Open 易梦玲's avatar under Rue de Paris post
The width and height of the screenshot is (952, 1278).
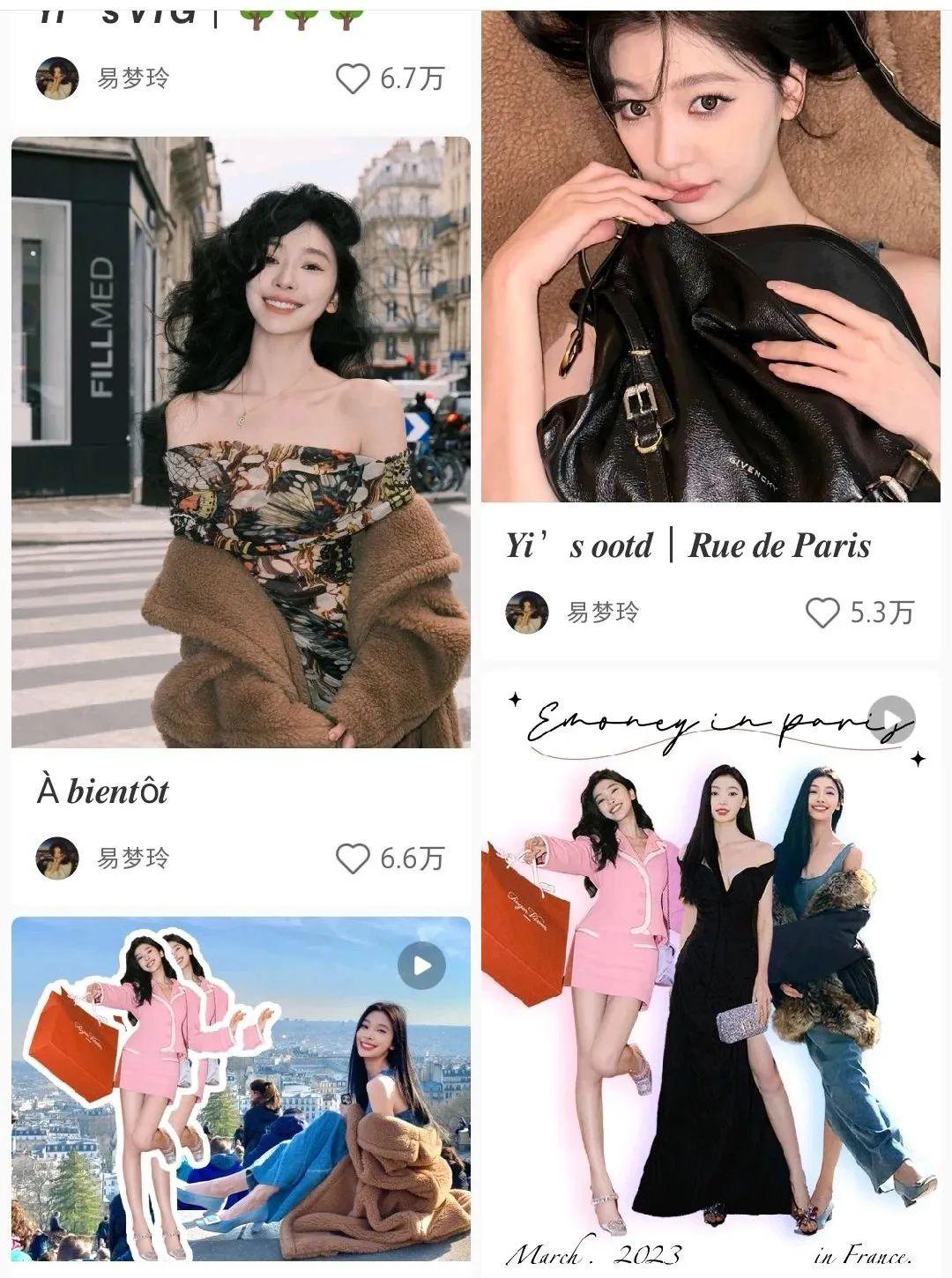(527, 613)
